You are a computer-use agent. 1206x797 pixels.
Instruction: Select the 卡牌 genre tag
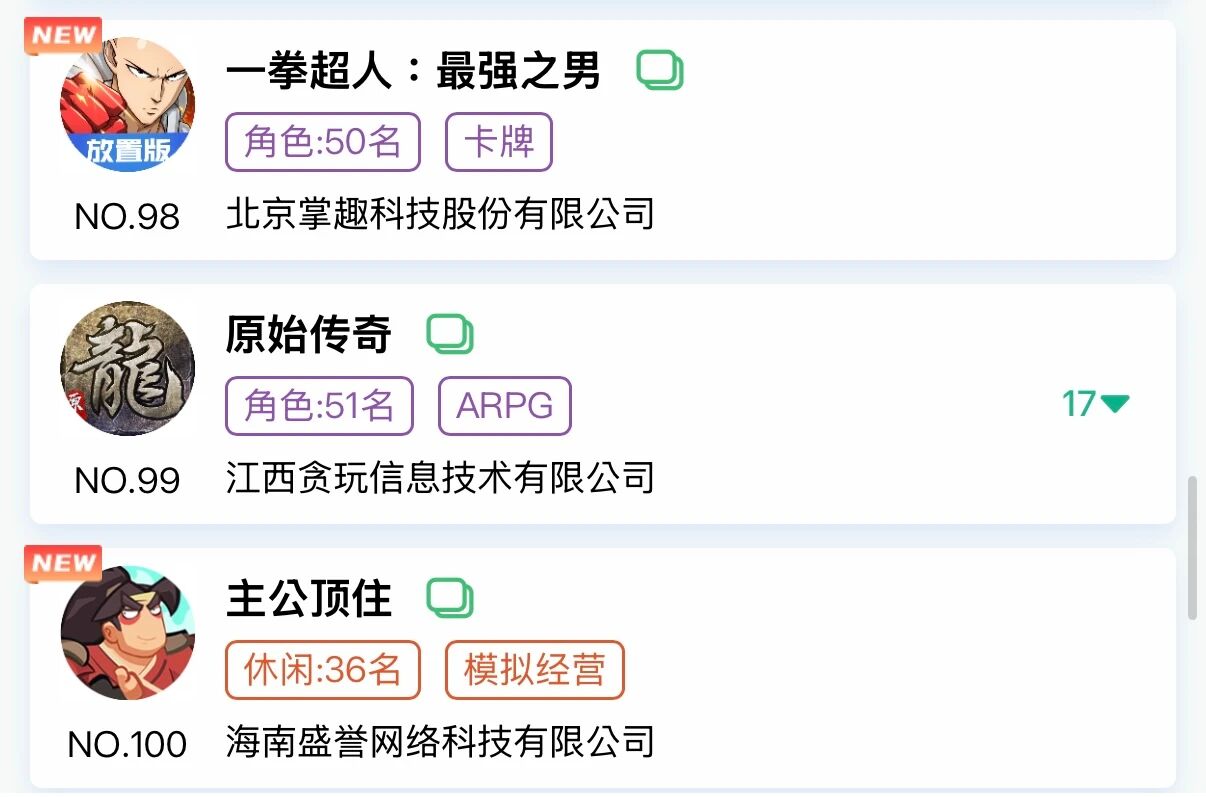498,142
